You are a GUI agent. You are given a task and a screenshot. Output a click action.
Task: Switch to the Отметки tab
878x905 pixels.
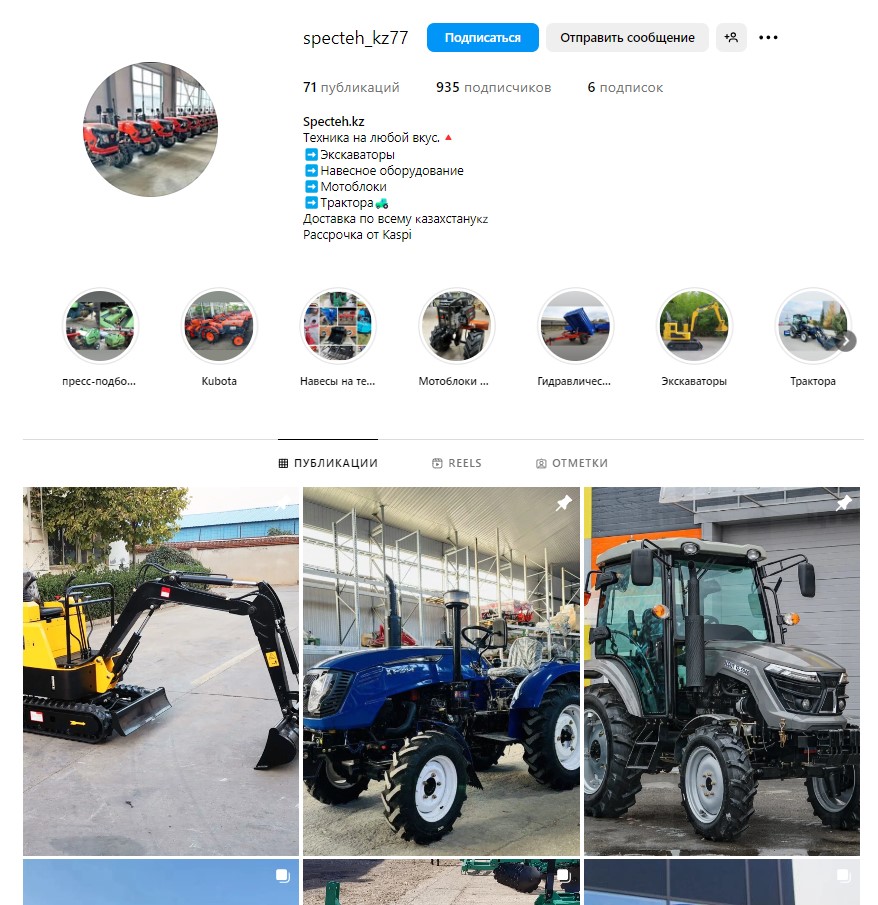click(x=572, y=463)
